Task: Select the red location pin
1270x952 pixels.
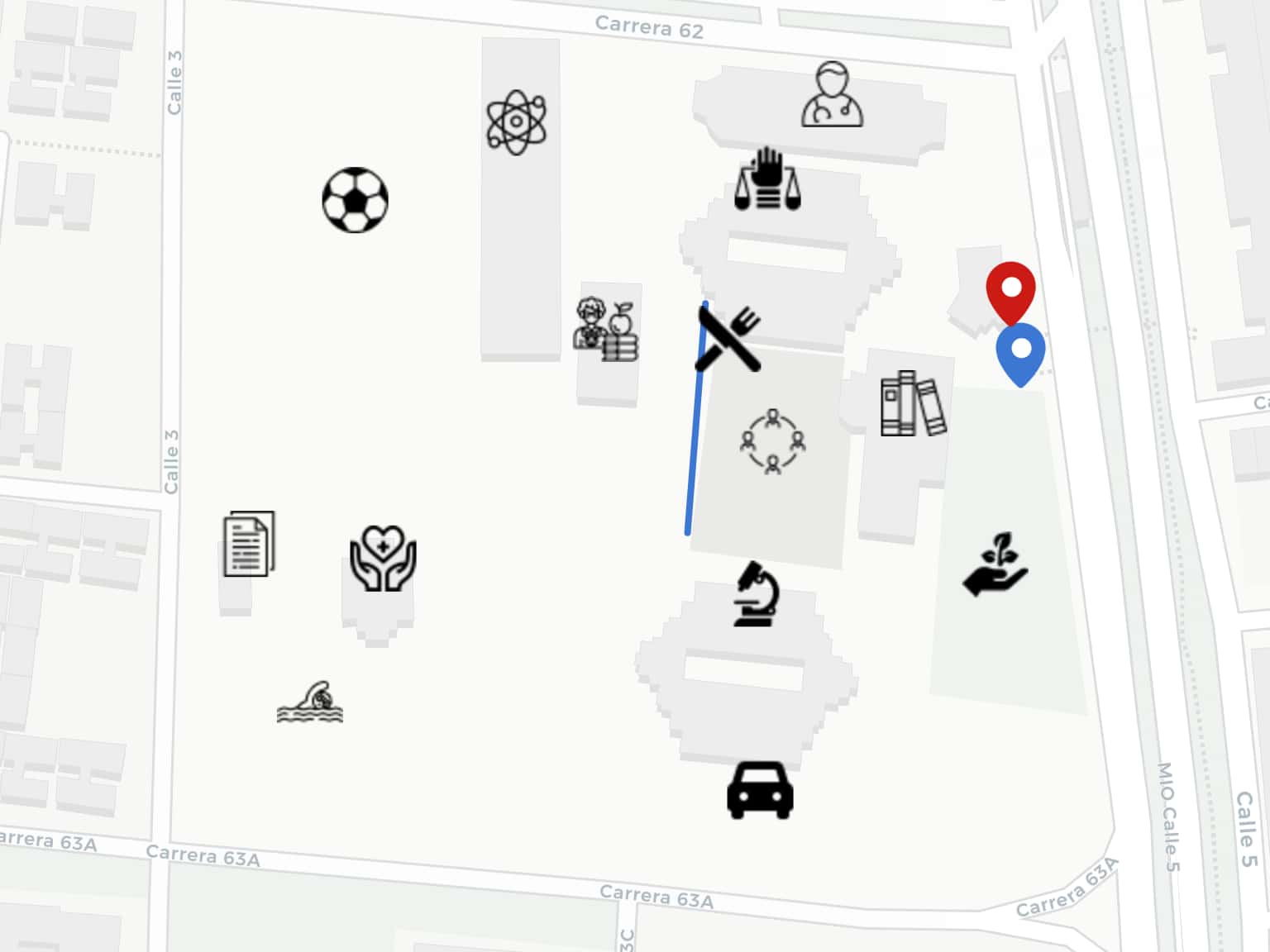Action: tap(1010, 289)
